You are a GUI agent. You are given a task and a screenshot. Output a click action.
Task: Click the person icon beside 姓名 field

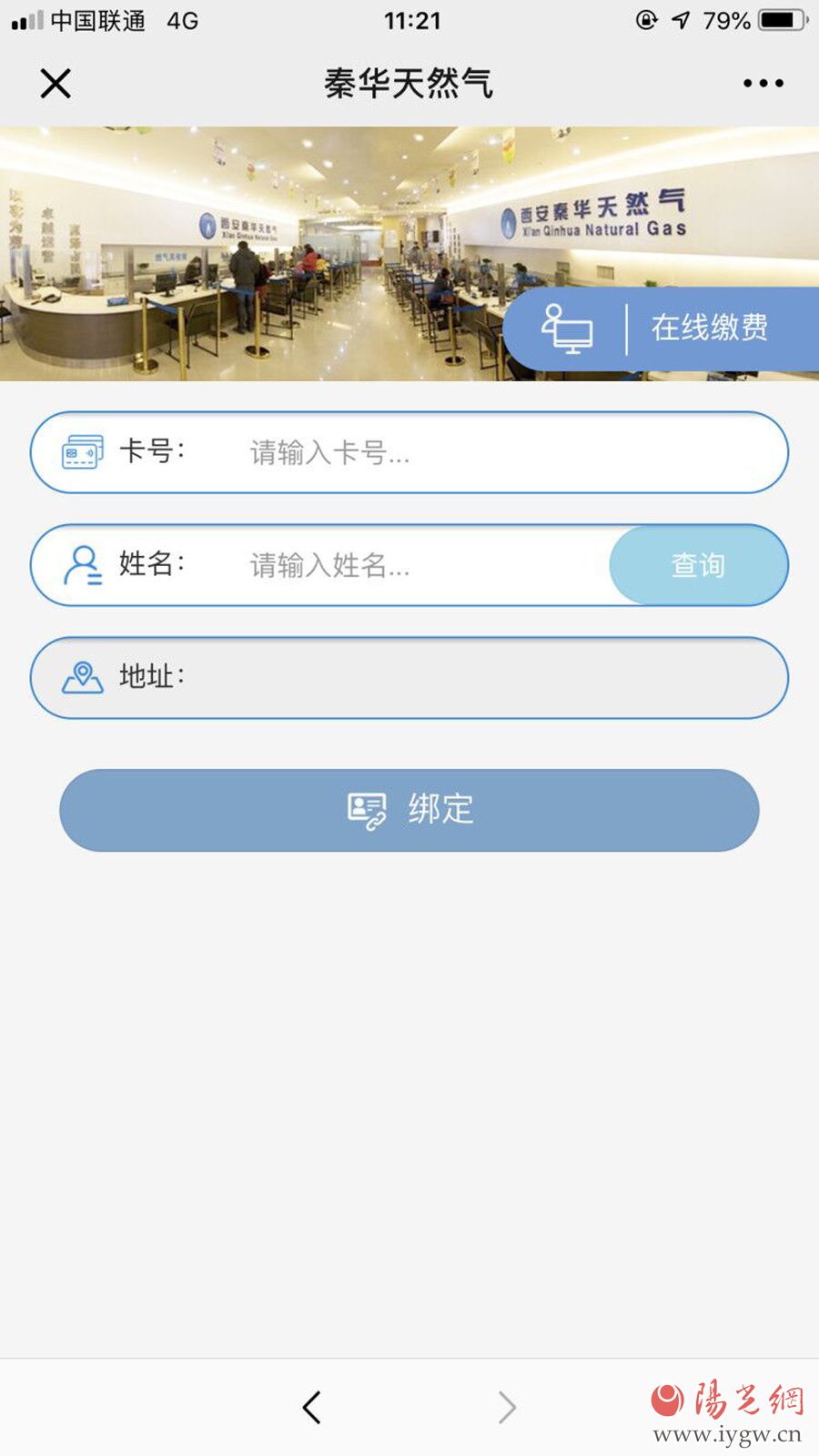(x=83, y=564)
